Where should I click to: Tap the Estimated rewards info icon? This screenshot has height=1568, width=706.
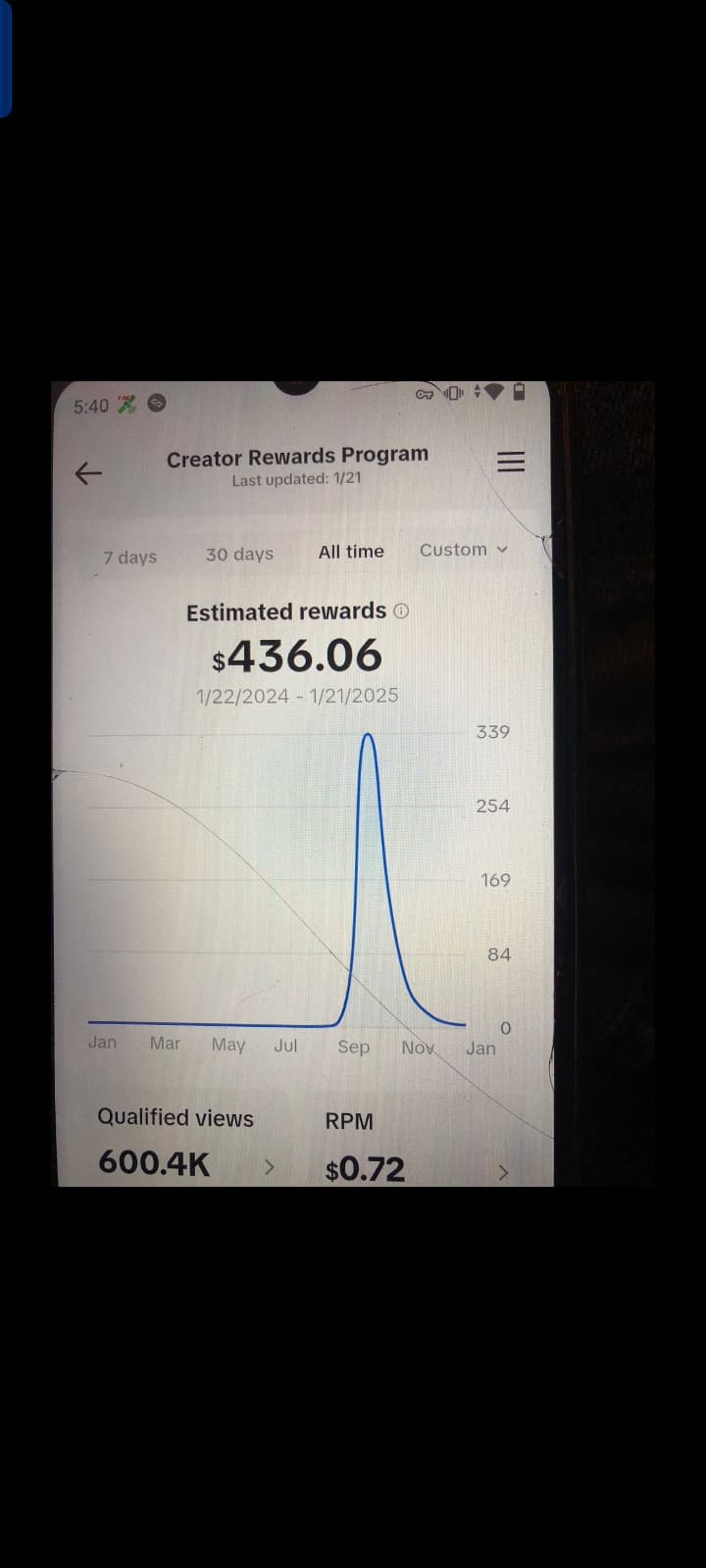click(401, 611)
